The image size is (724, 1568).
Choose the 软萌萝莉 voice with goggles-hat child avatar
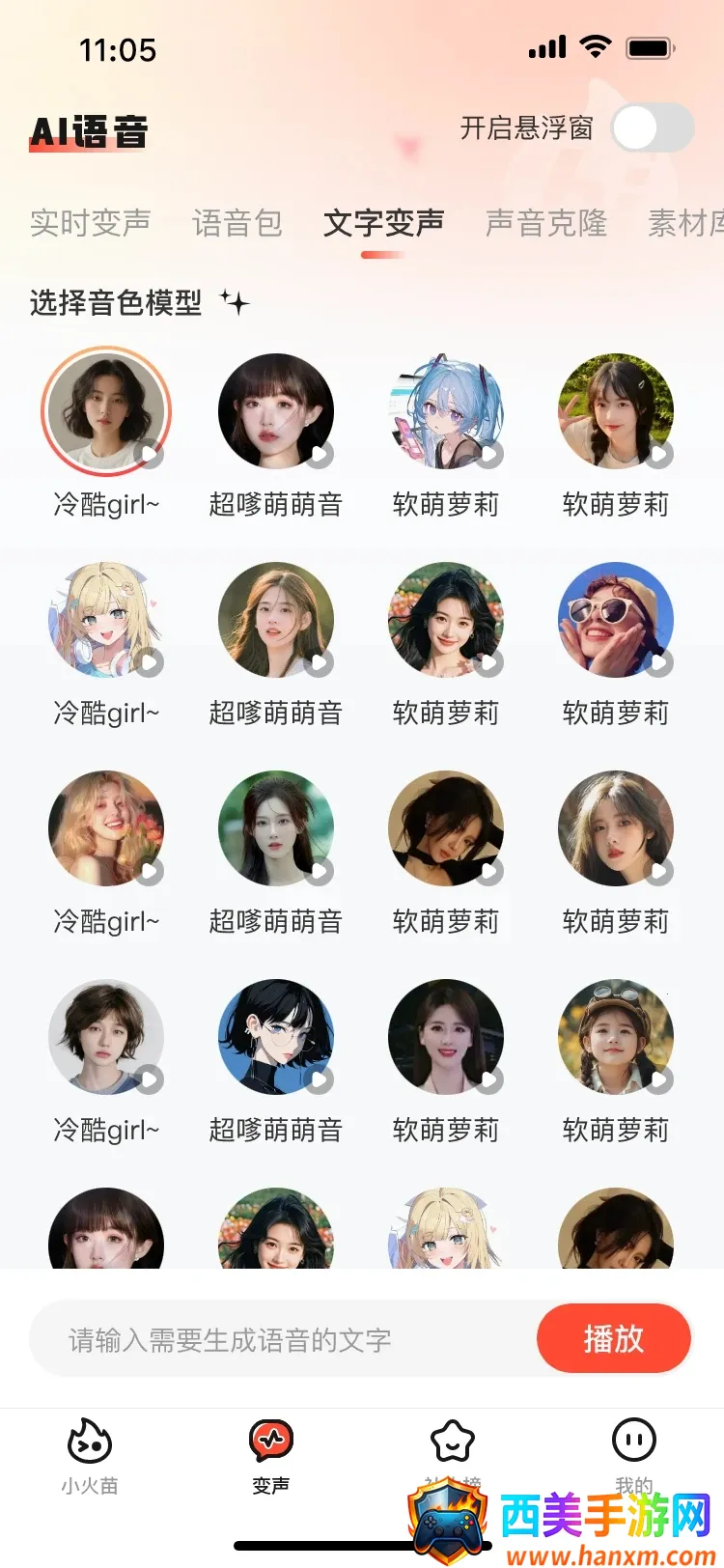(x=615, y=1037)
